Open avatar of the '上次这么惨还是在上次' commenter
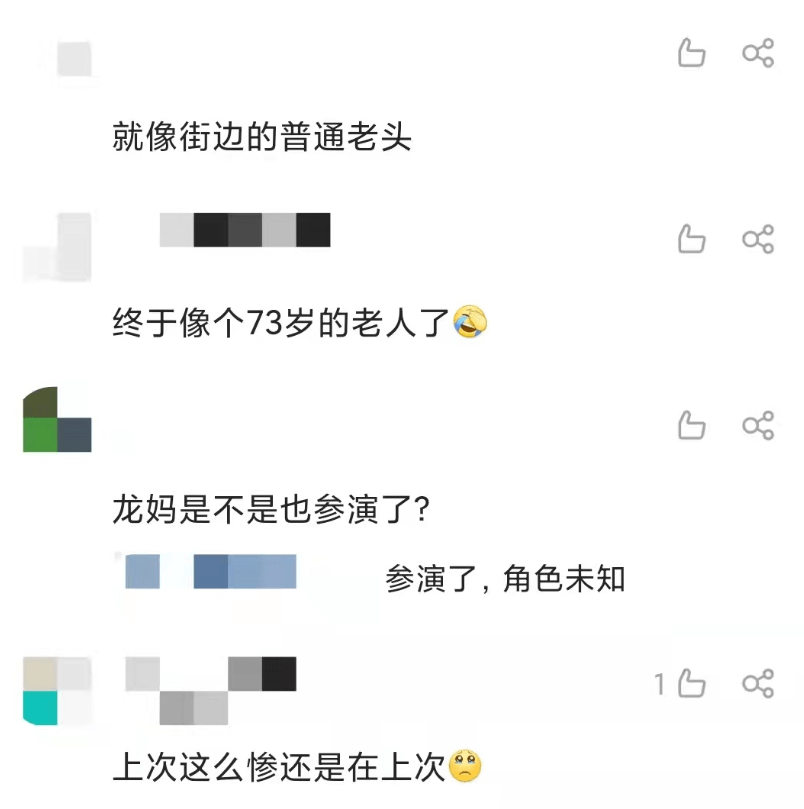The height and width of the screenshot is (809, 804). point(57,691)
